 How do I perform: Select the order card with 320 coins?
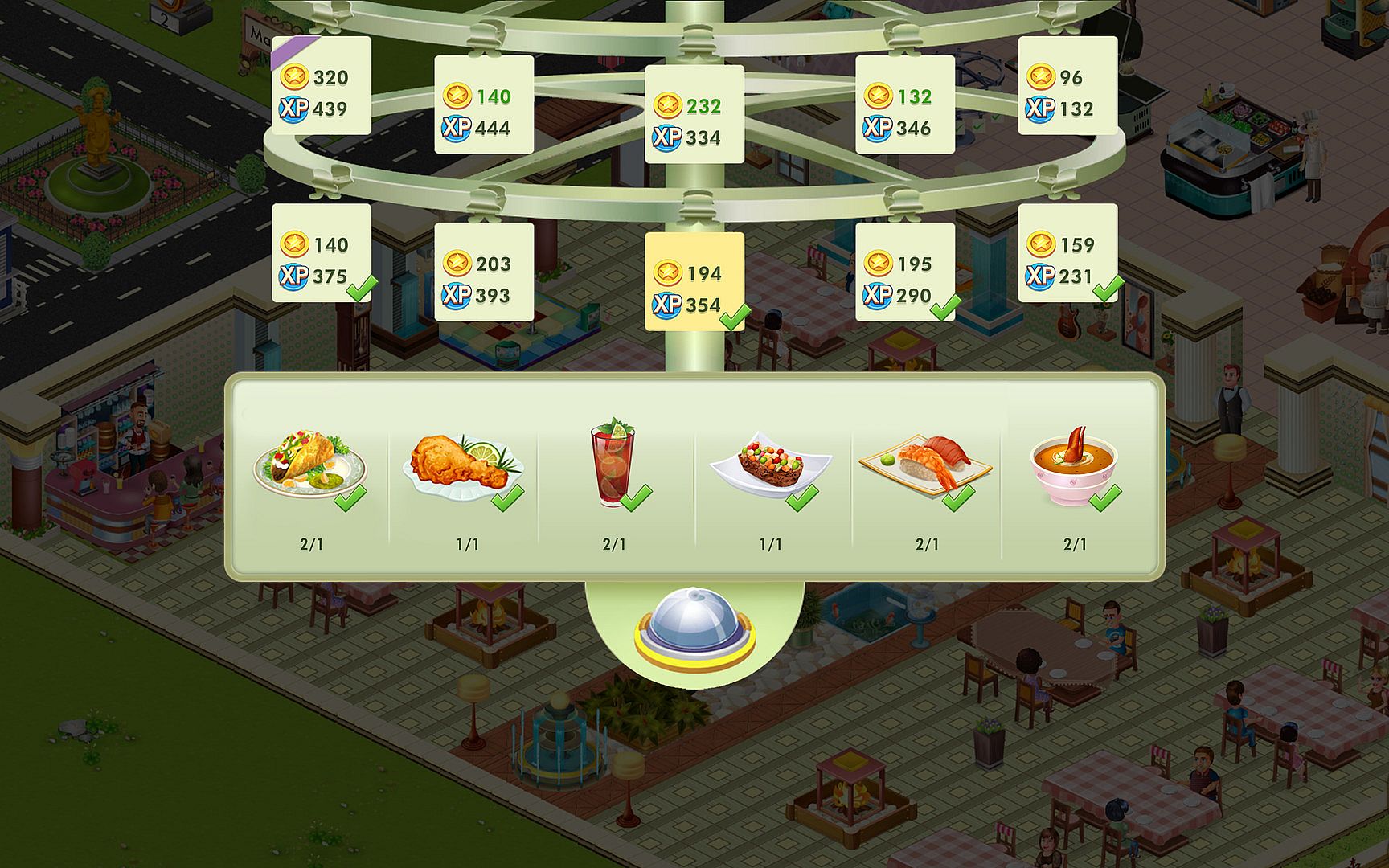tap(321, 86)
